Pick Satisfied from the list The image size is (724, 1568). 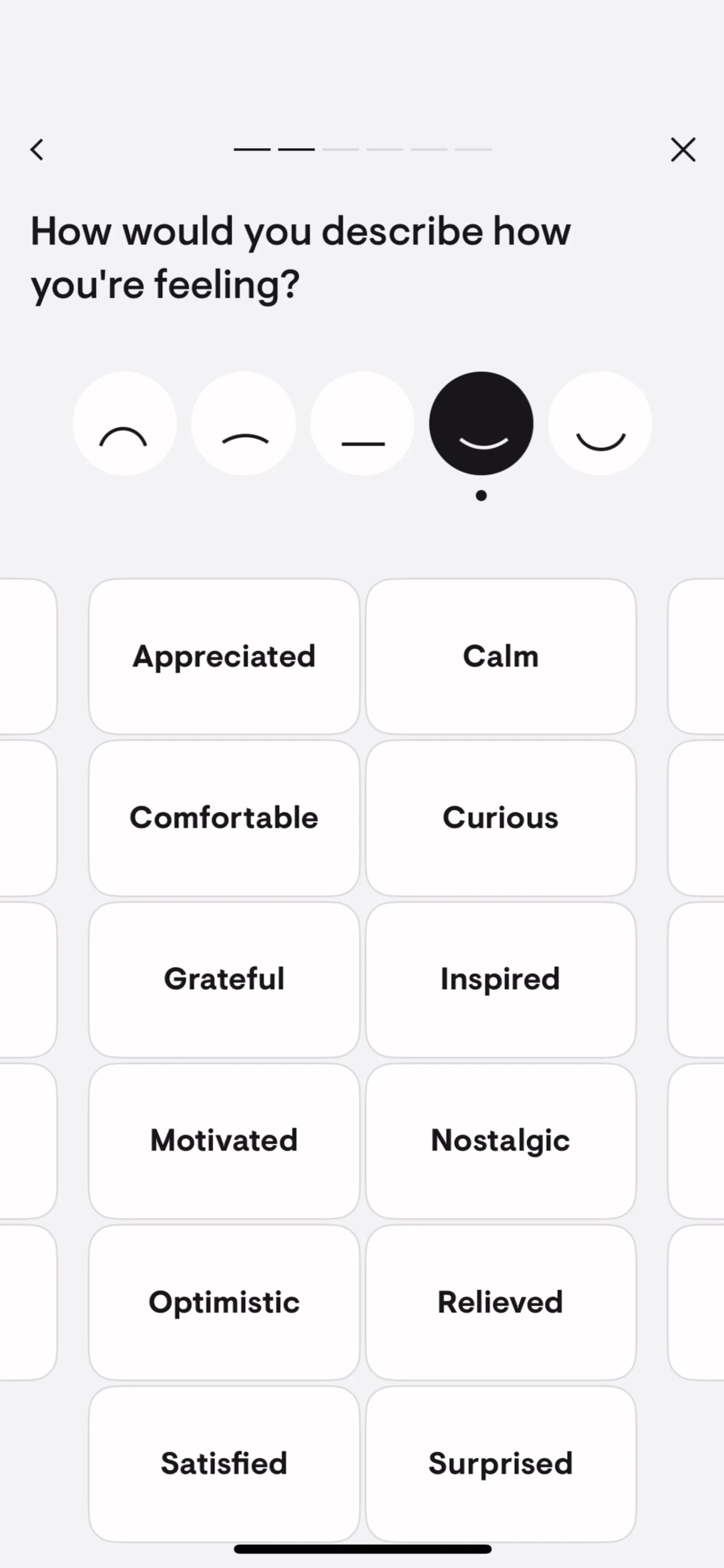[224, 1463]
